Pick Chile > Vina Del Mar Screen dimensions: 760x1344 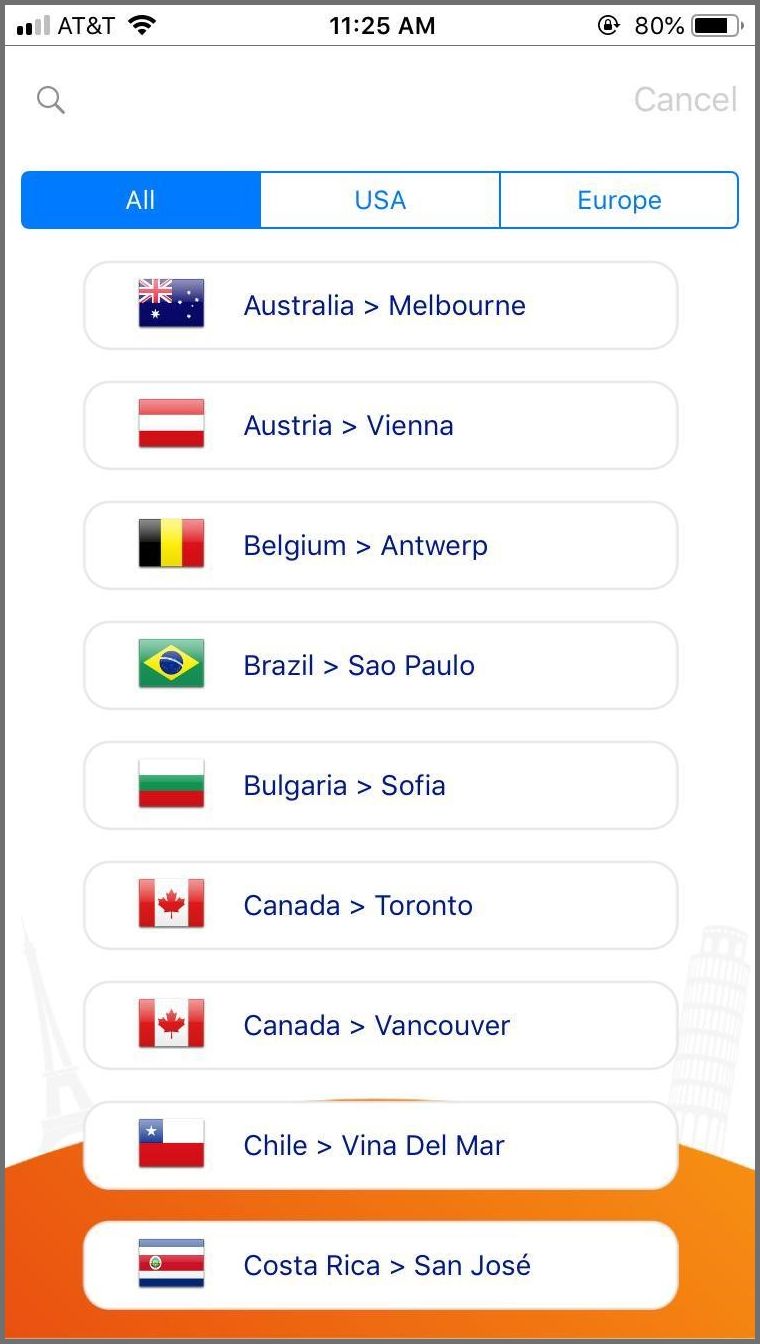[x=381, y=1145]
